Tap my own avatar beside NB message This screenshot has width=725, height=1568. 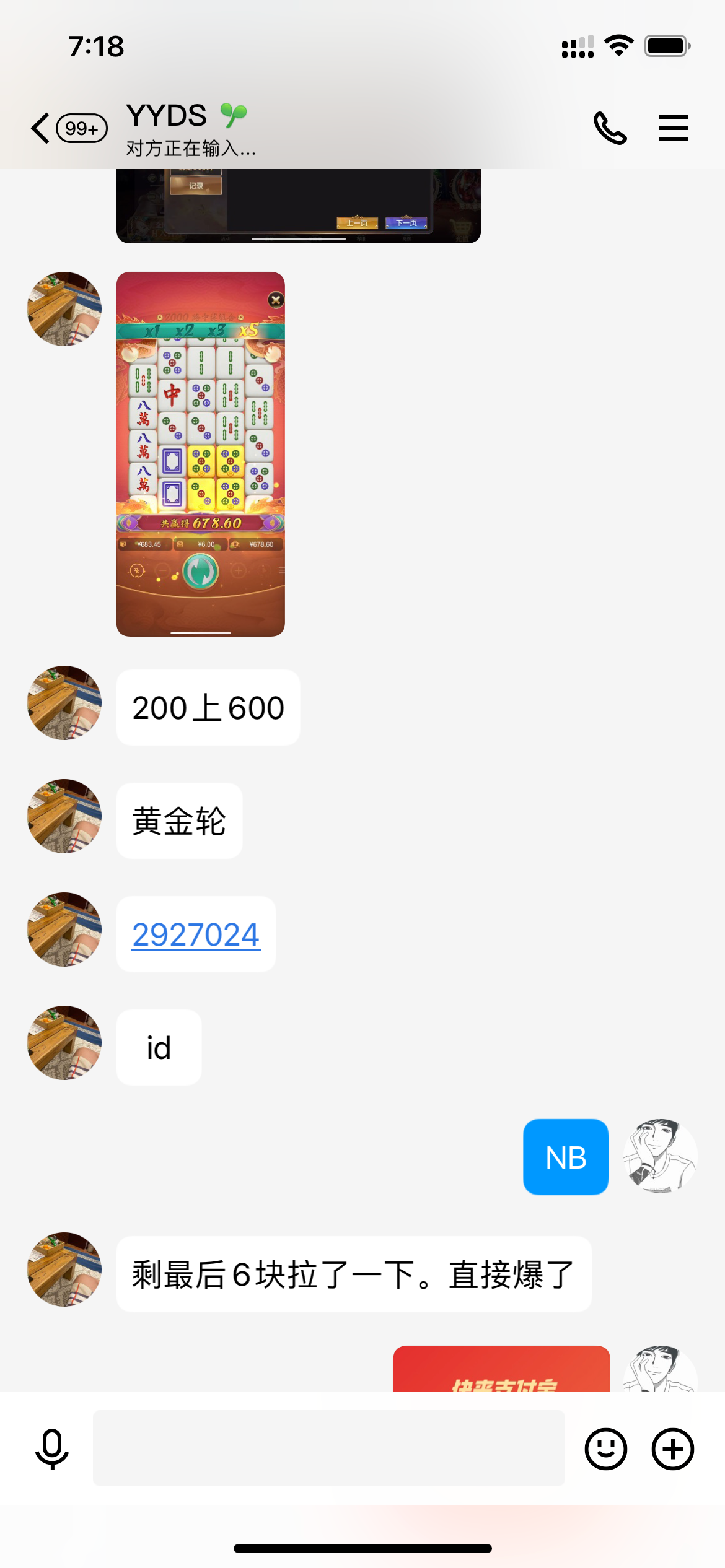click(x=660, y=1156)
